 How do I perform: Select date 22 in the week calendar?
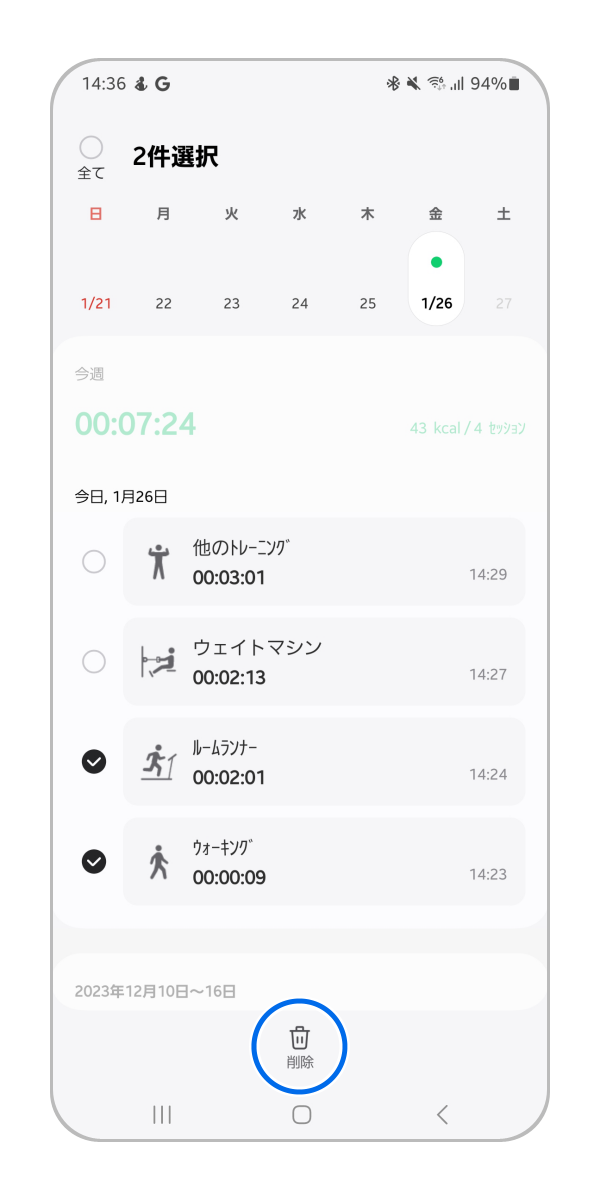(x=164, y=303)
